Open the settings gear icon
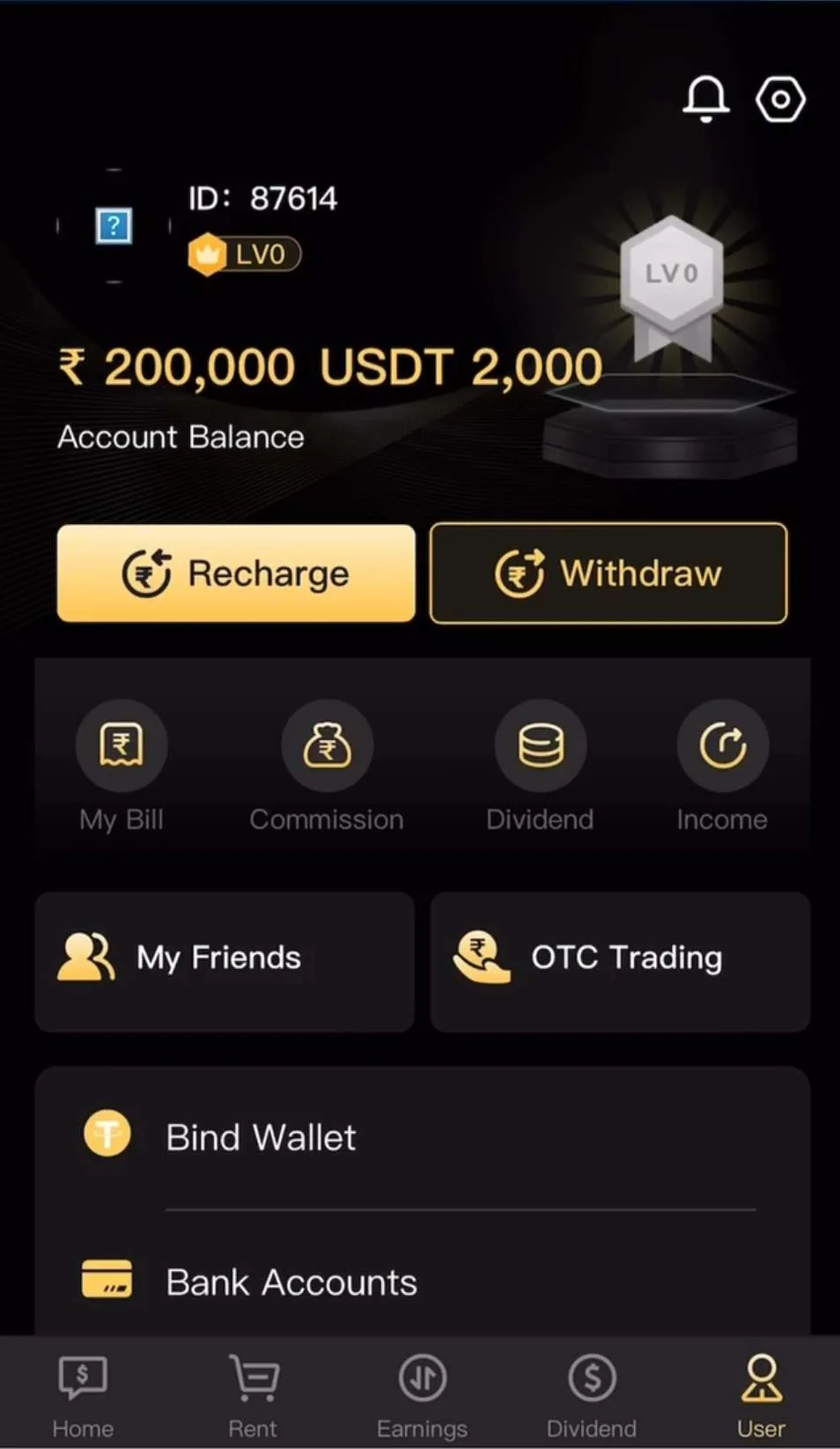 click(780, 100)
